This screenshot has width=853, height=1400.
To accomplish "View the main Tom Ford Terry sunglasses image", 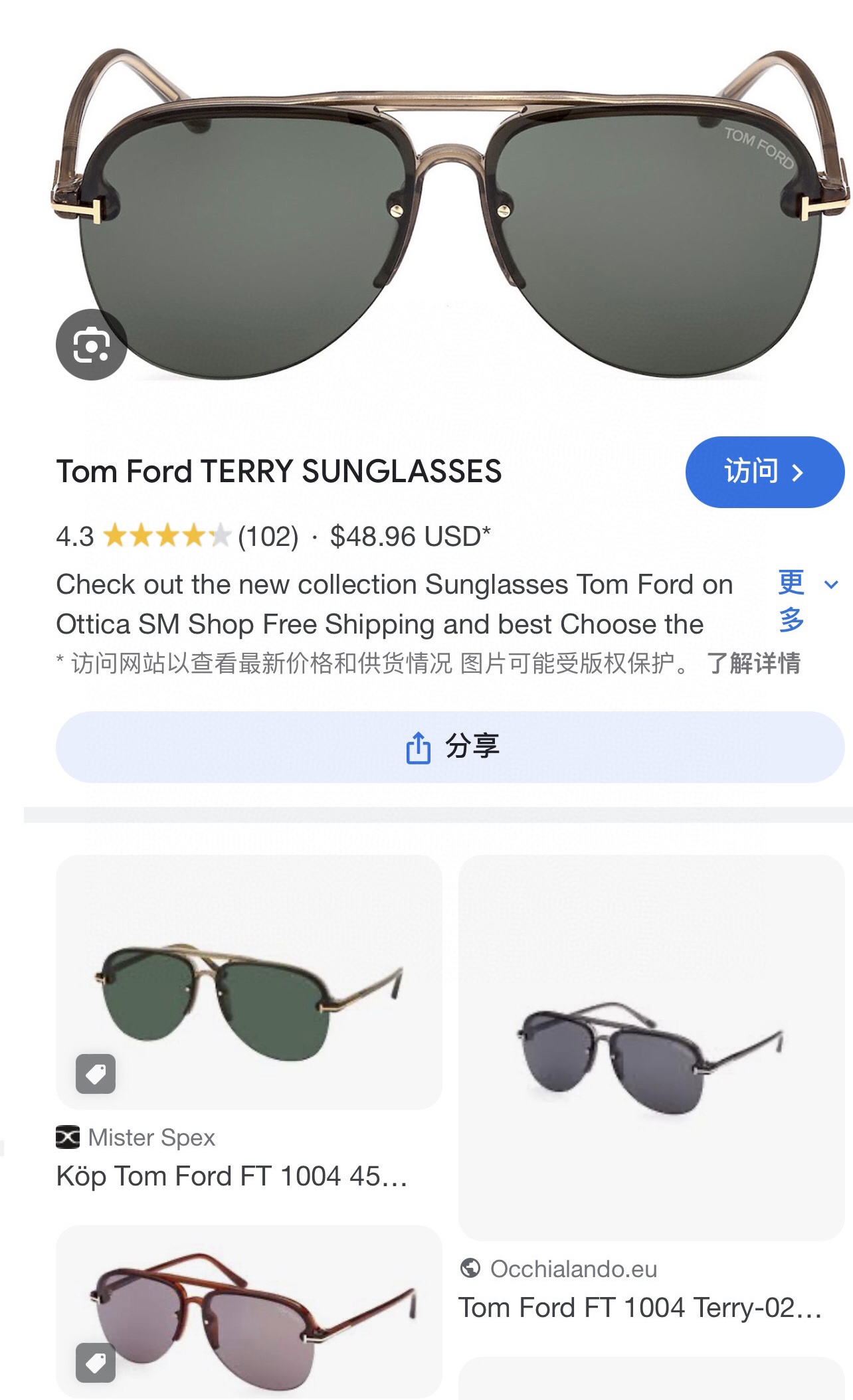I will click(452, 213).
